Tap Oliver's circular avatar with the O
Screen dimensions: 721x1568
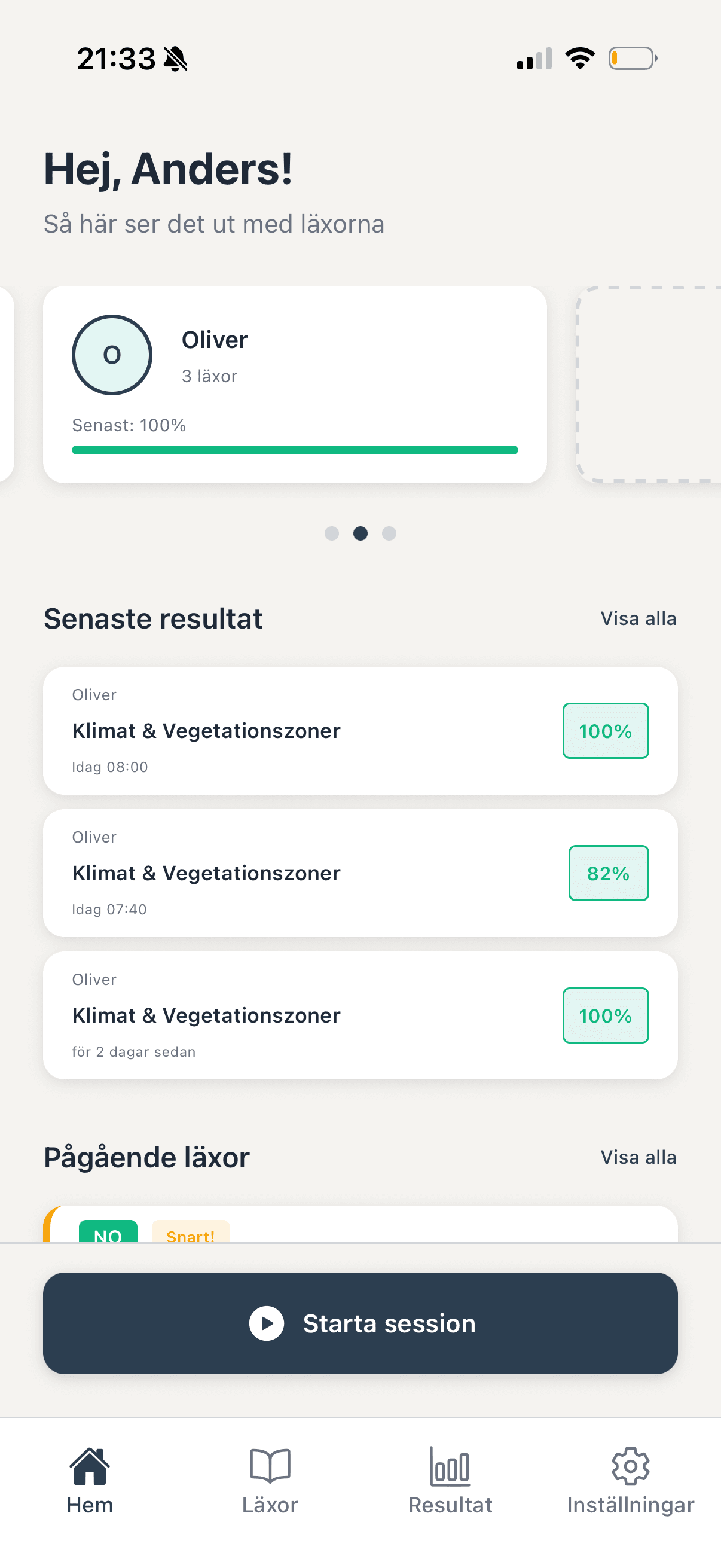[x=112, y=355]
